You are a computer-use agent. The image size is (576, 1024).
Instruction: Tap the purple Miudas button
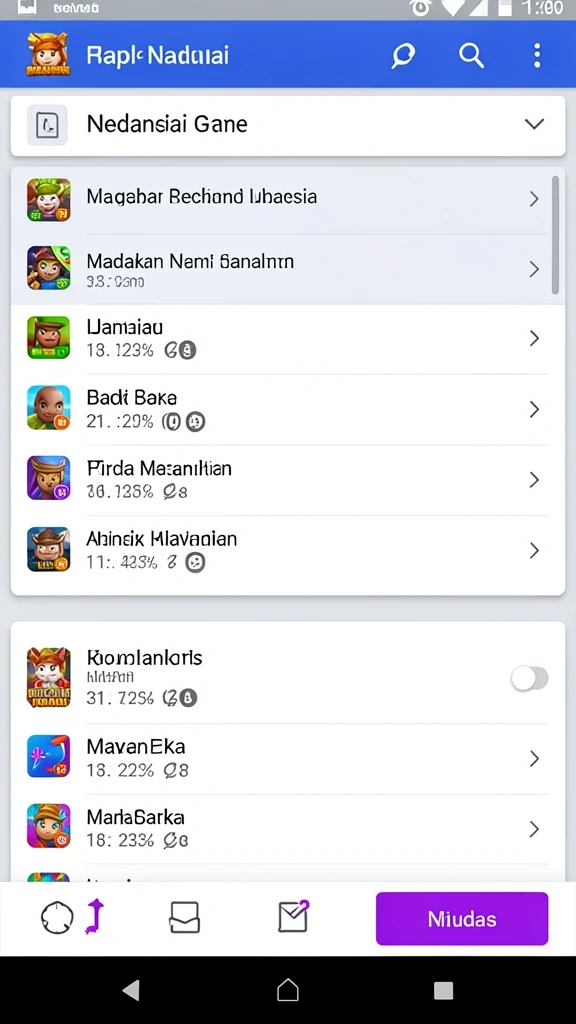pos(462,919)
